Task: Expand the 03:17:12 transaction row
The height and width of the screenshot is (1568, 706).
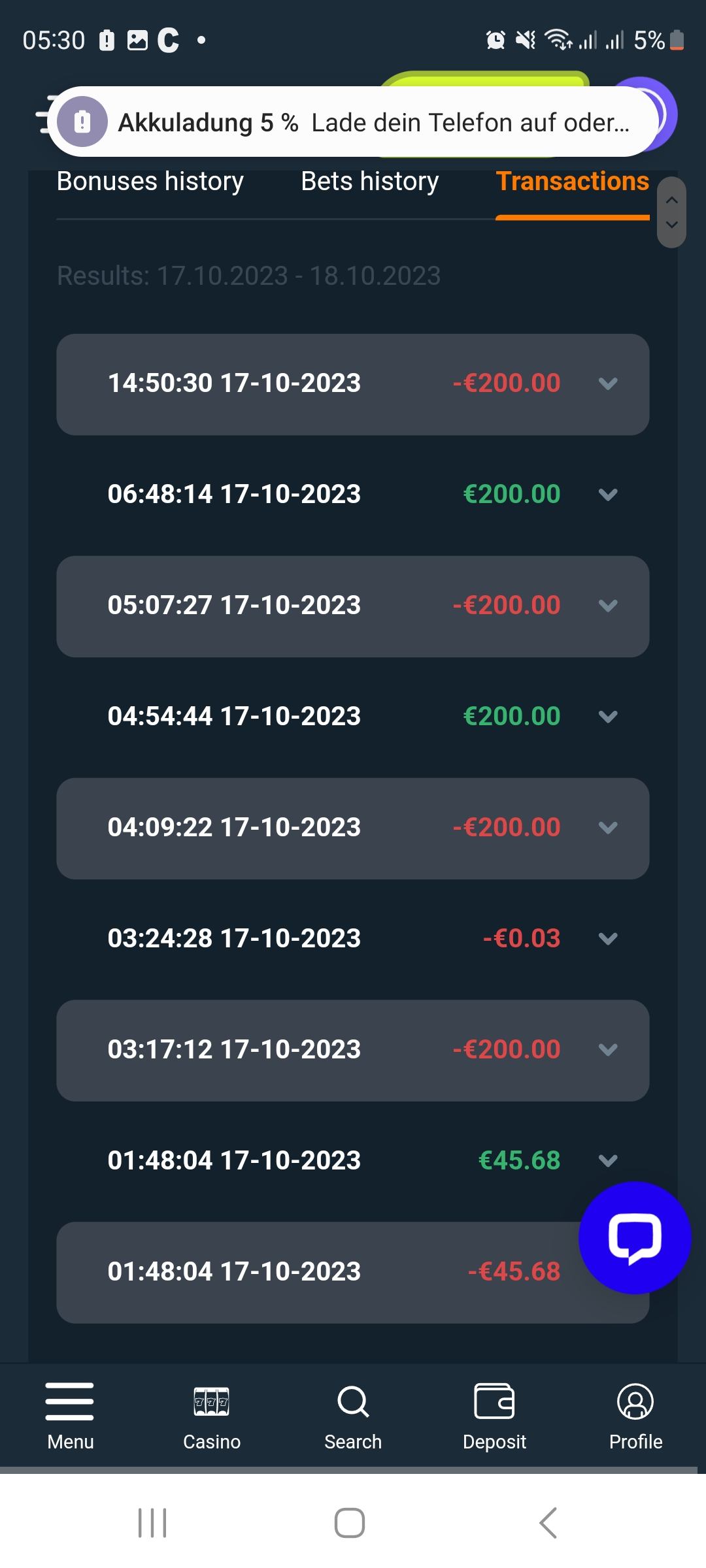Action: coord(608,1050)
